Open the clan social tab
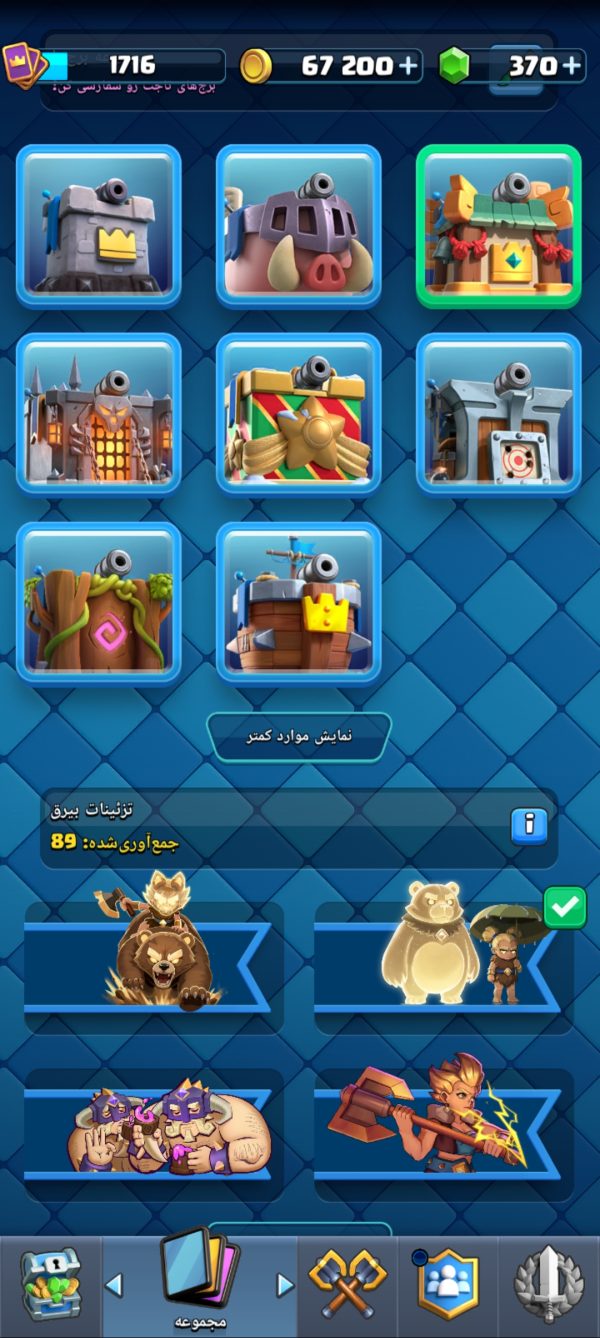The height and width of the screenshot is (1338, 600). (x=447, y=1287)
